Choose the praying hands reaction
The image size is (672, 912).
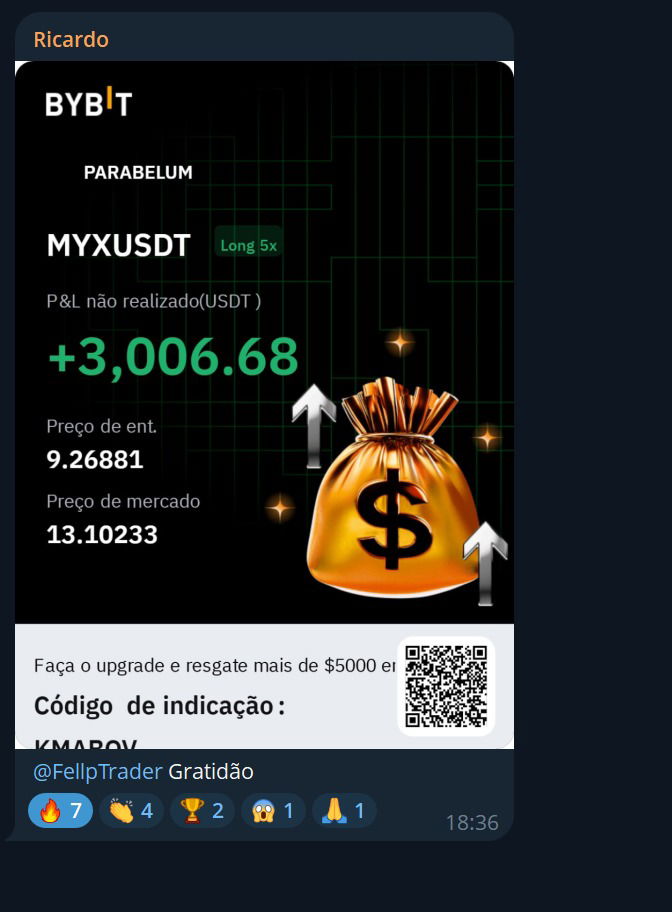click(x=344, y=810)
